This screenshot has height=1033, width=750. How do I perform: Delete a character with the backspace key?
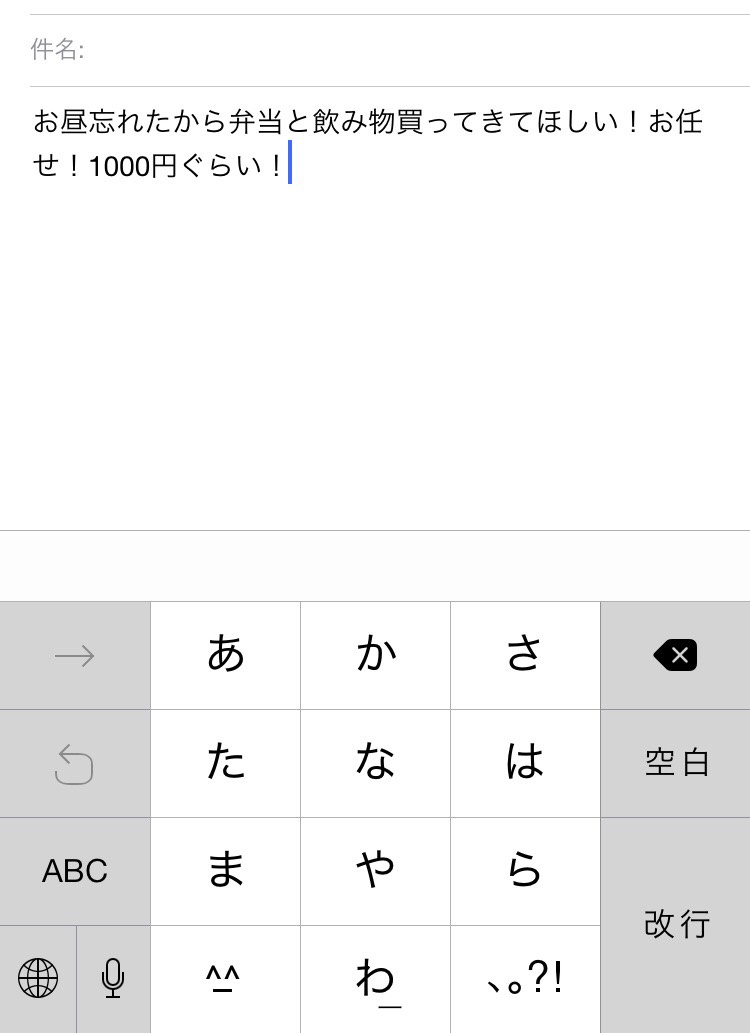click(x=675, y=656)
